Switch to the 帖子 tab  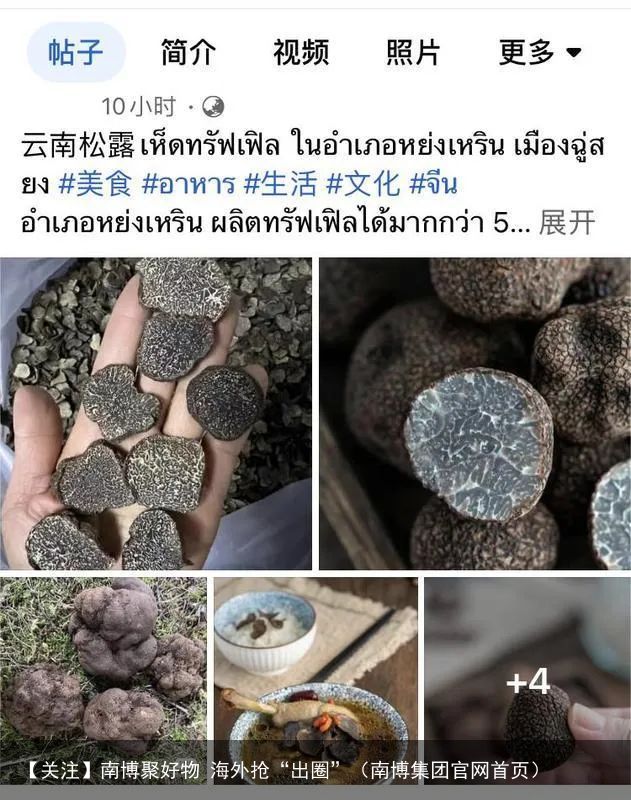click(x=75, y=52)
